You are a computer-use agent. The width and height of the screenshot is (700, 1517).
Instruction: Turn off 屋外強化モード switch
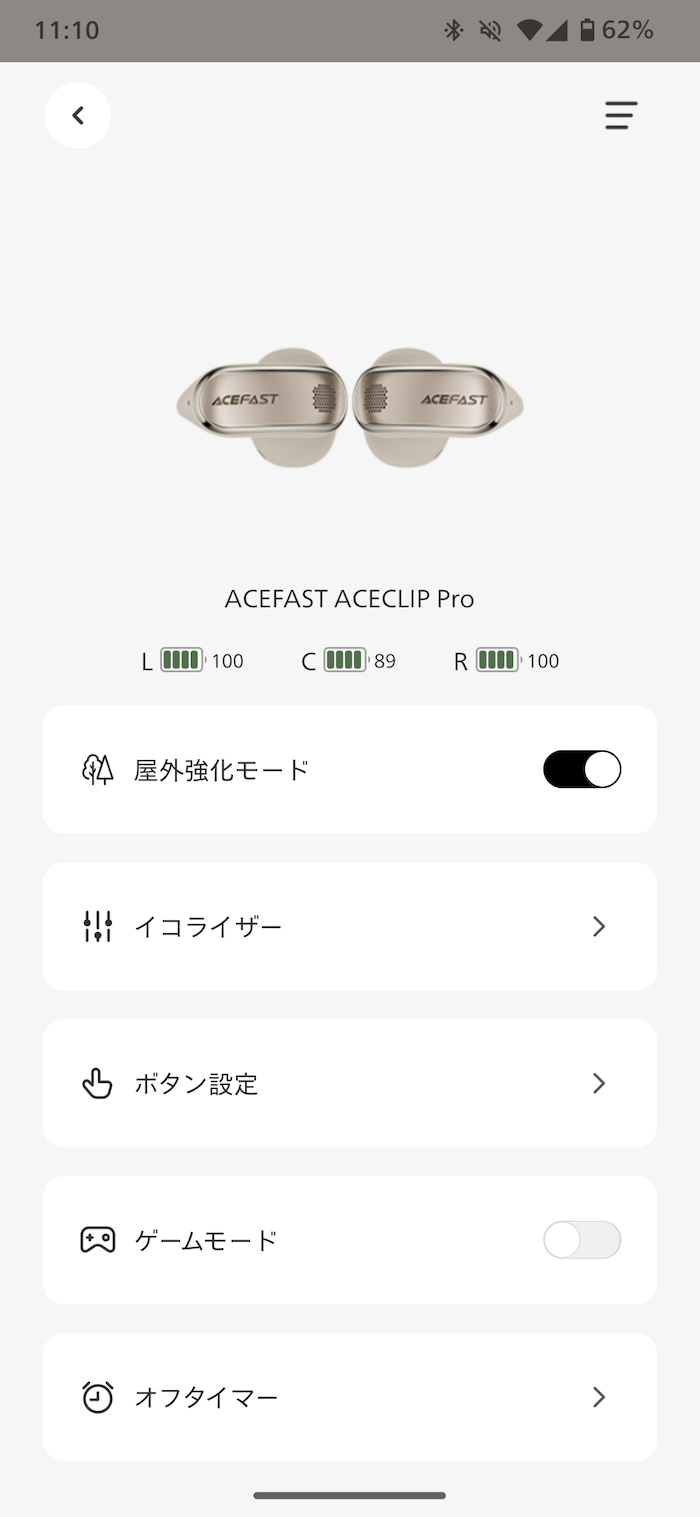[582, 770]
